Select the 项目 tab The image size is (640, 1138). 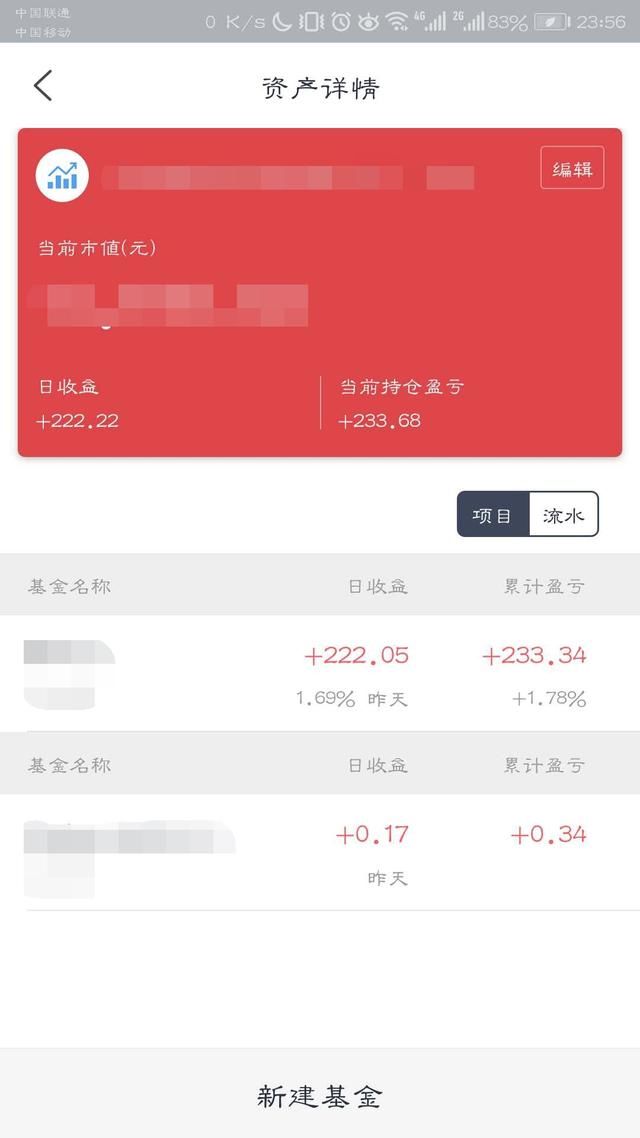tap(493, 515)
